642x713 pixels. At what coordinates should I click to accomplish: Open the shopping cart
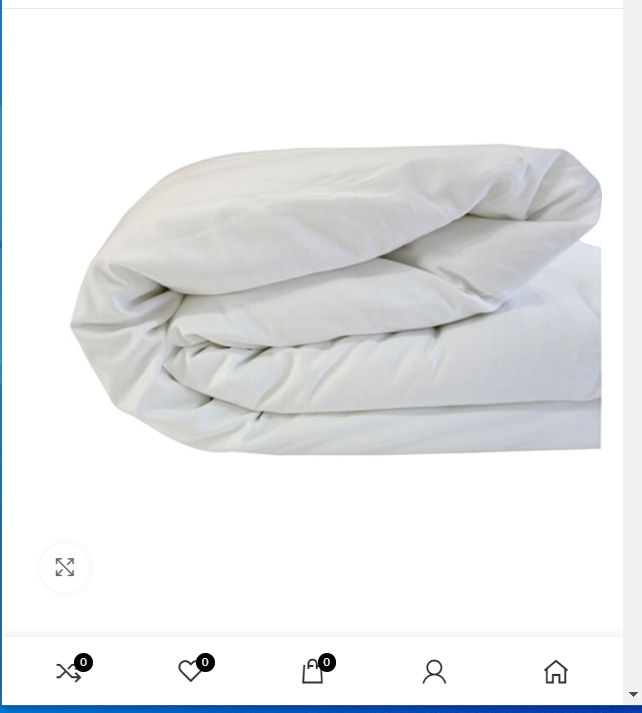pyautogui.click(x=313, y=671)
